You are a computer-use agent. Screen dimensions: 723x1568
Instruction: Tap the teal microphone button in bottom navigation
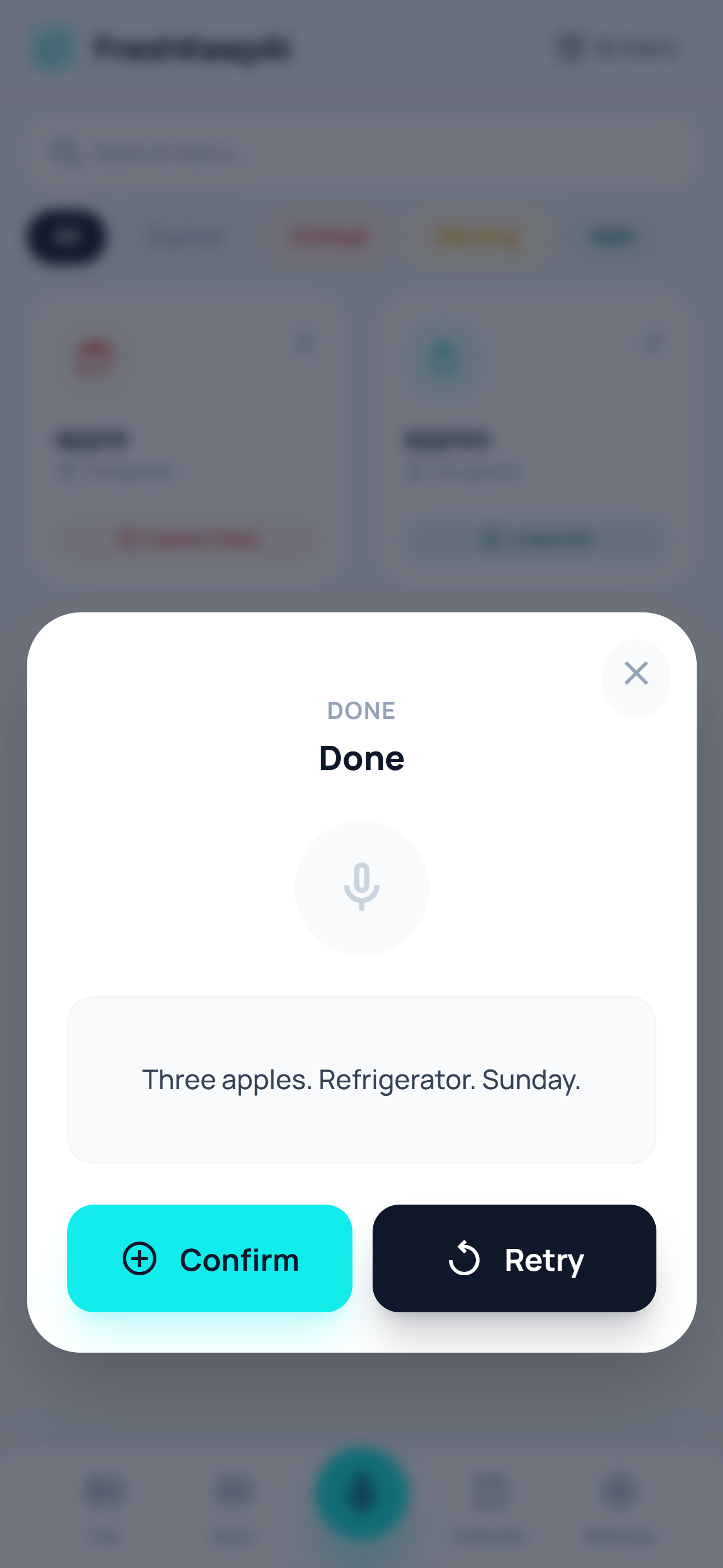coord(361,1491)
